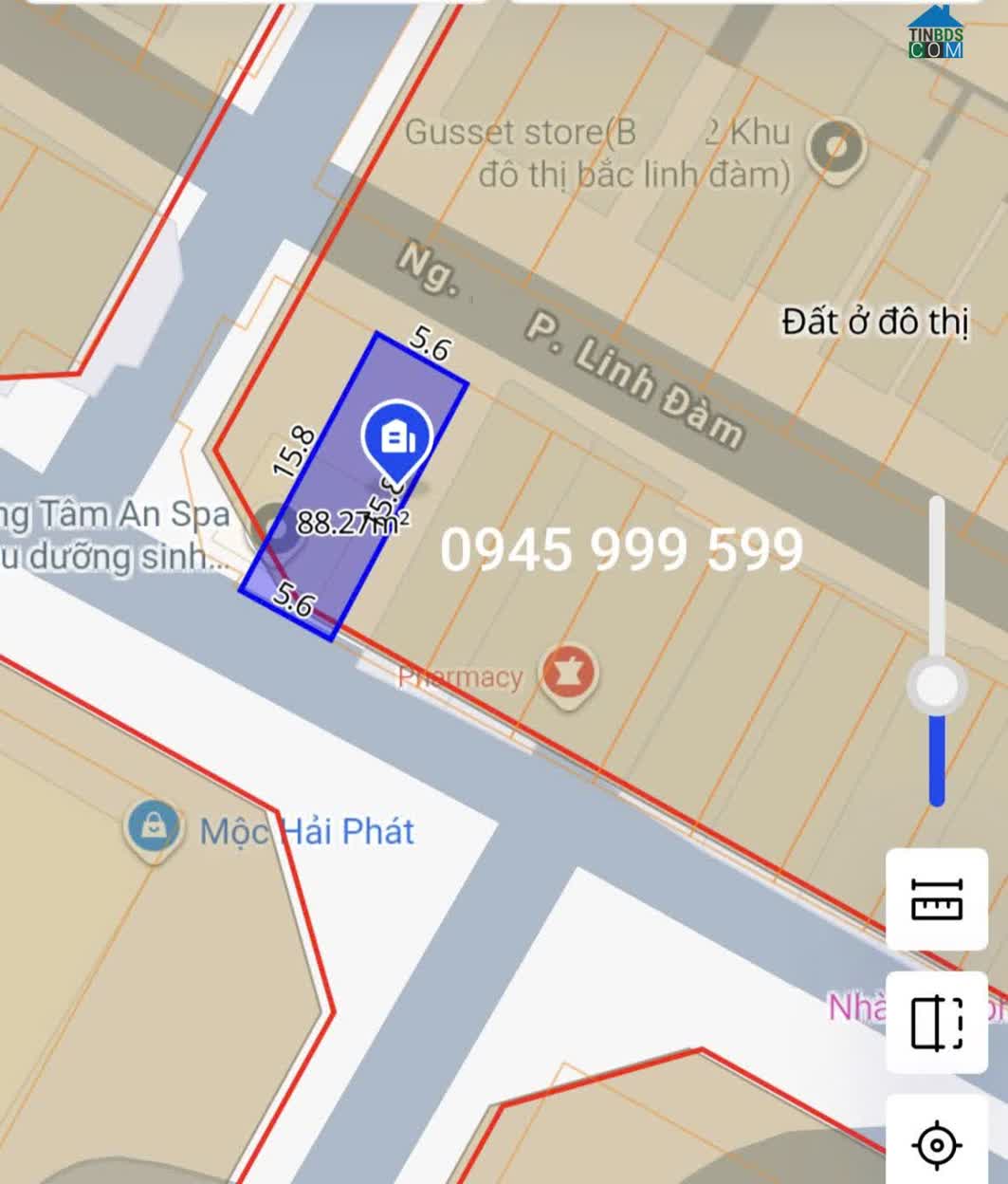Adjust the overlay opacity slider

pos(936,686)
